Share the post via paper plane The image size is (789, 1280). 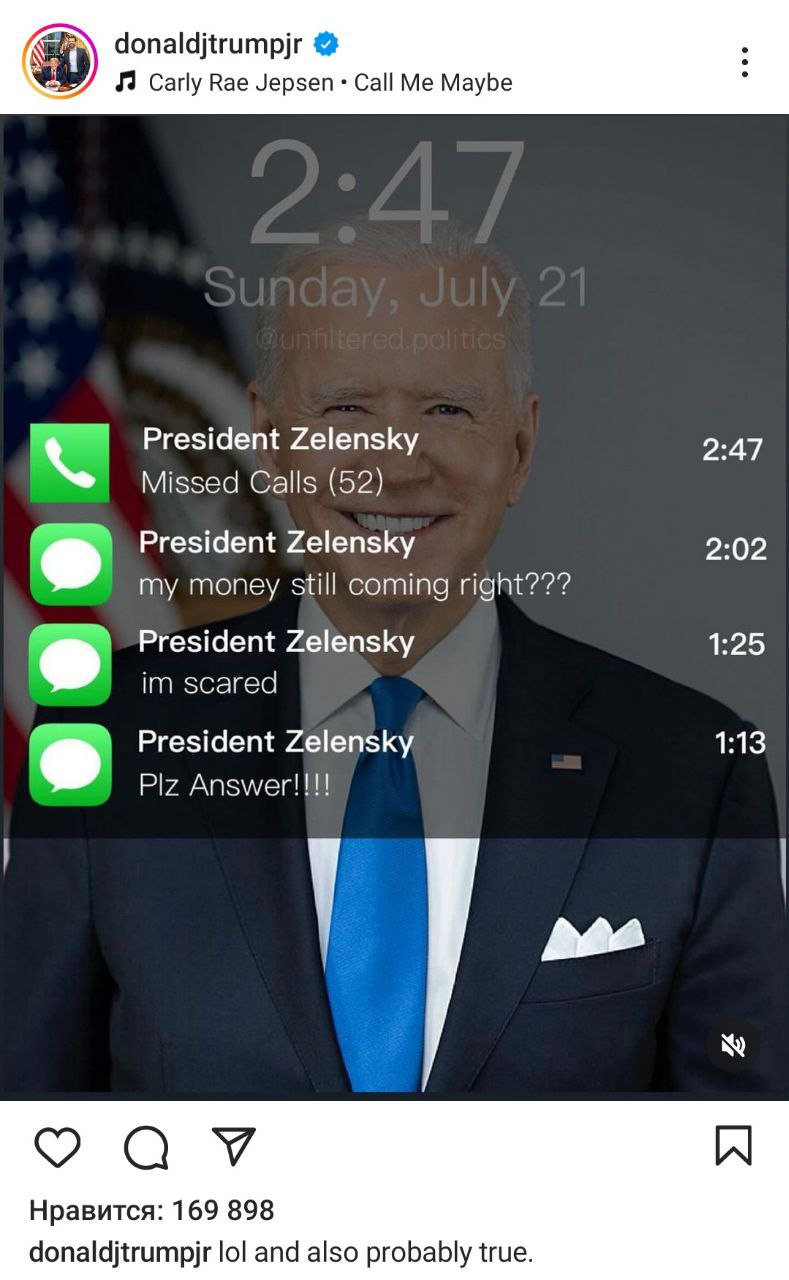[234, 1147]
